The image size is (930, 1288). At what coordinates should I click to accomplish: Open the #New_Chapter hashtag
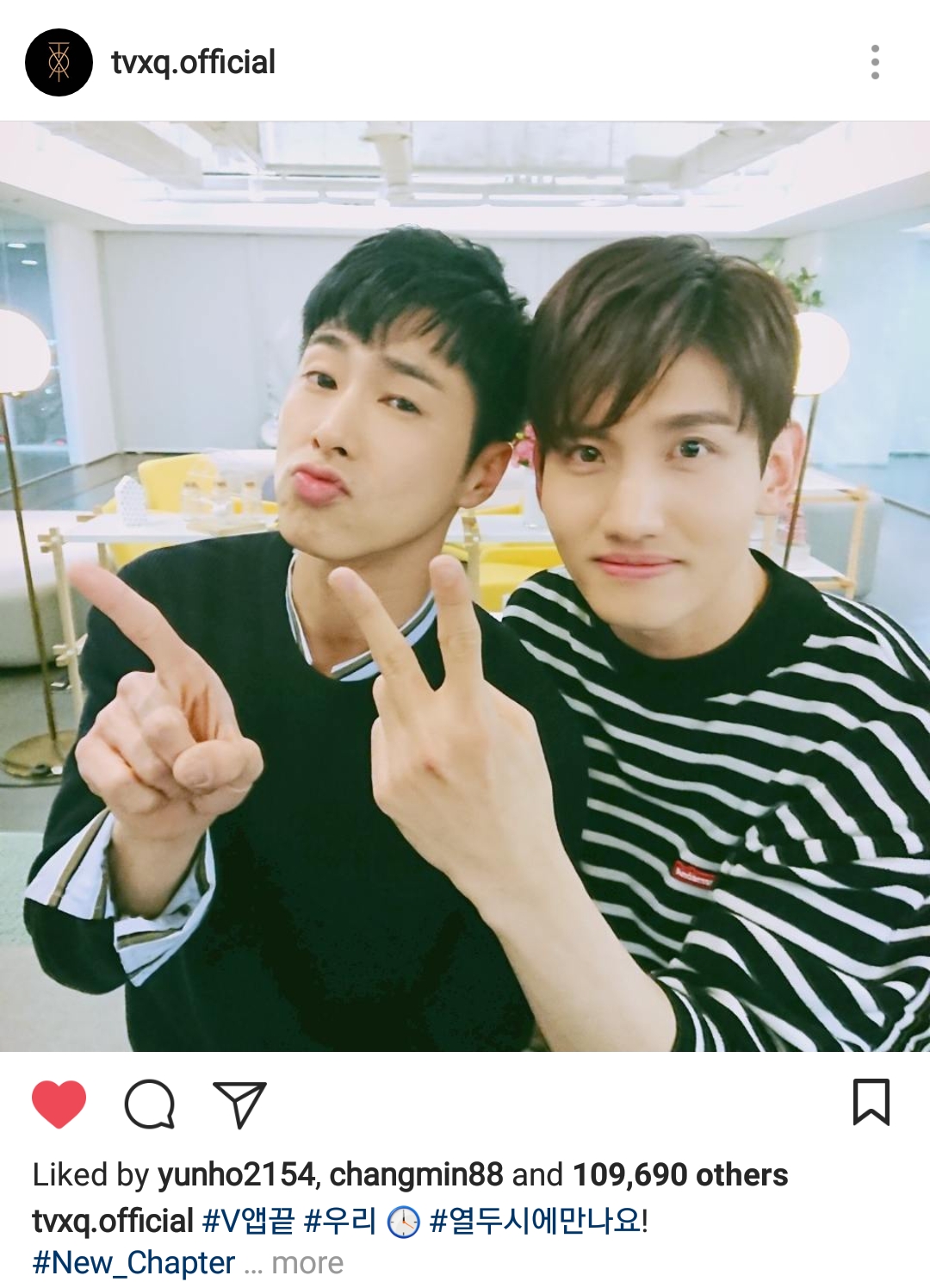tap(133, 1263)
